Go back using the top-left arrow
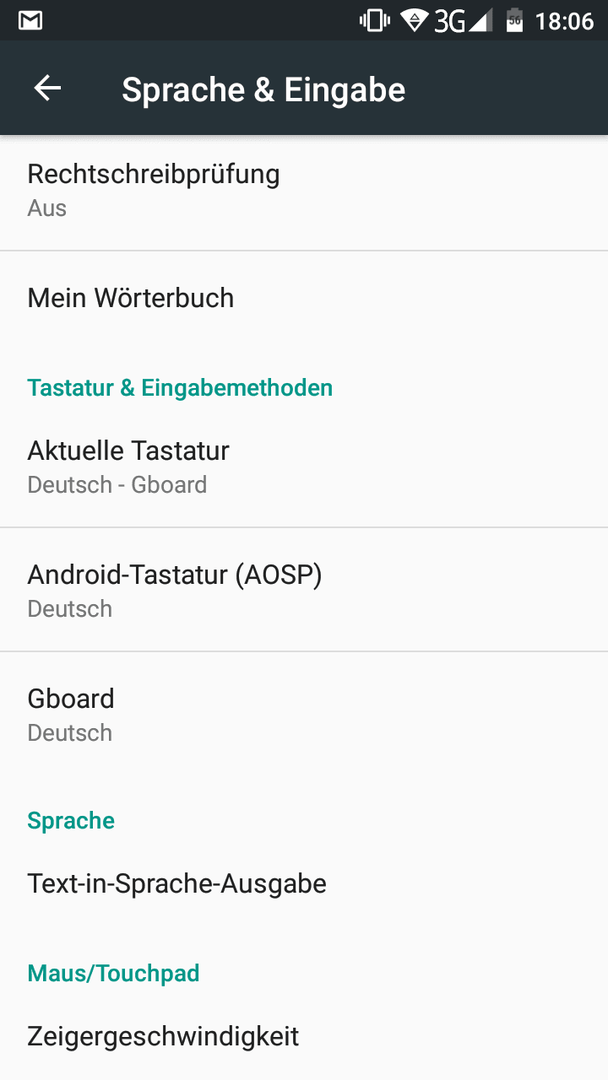608x1080 pixels. pos(48,88)
